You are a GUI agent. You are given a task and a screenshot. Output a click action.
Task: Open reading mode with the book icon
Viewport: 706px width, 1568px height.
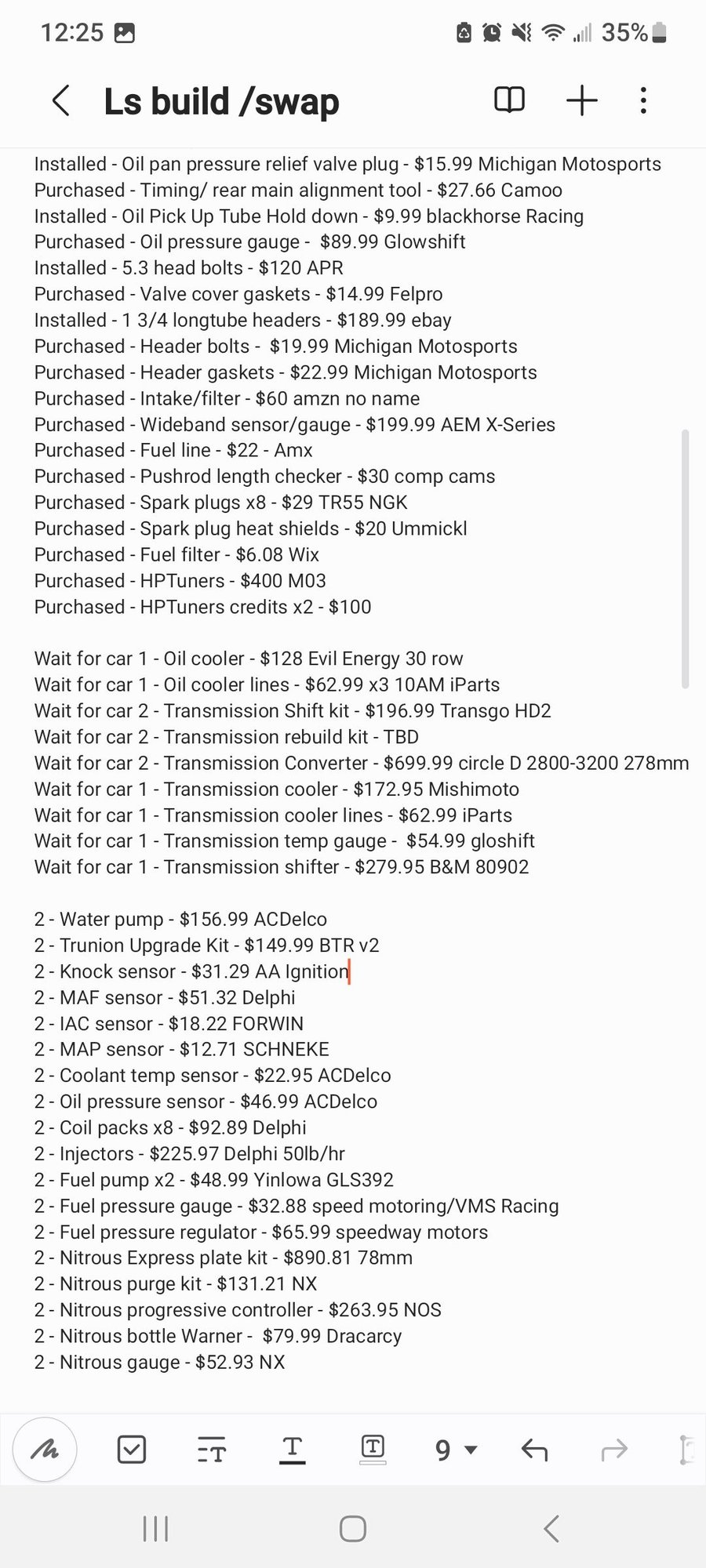pyautogui.click(x=508, y=100)
